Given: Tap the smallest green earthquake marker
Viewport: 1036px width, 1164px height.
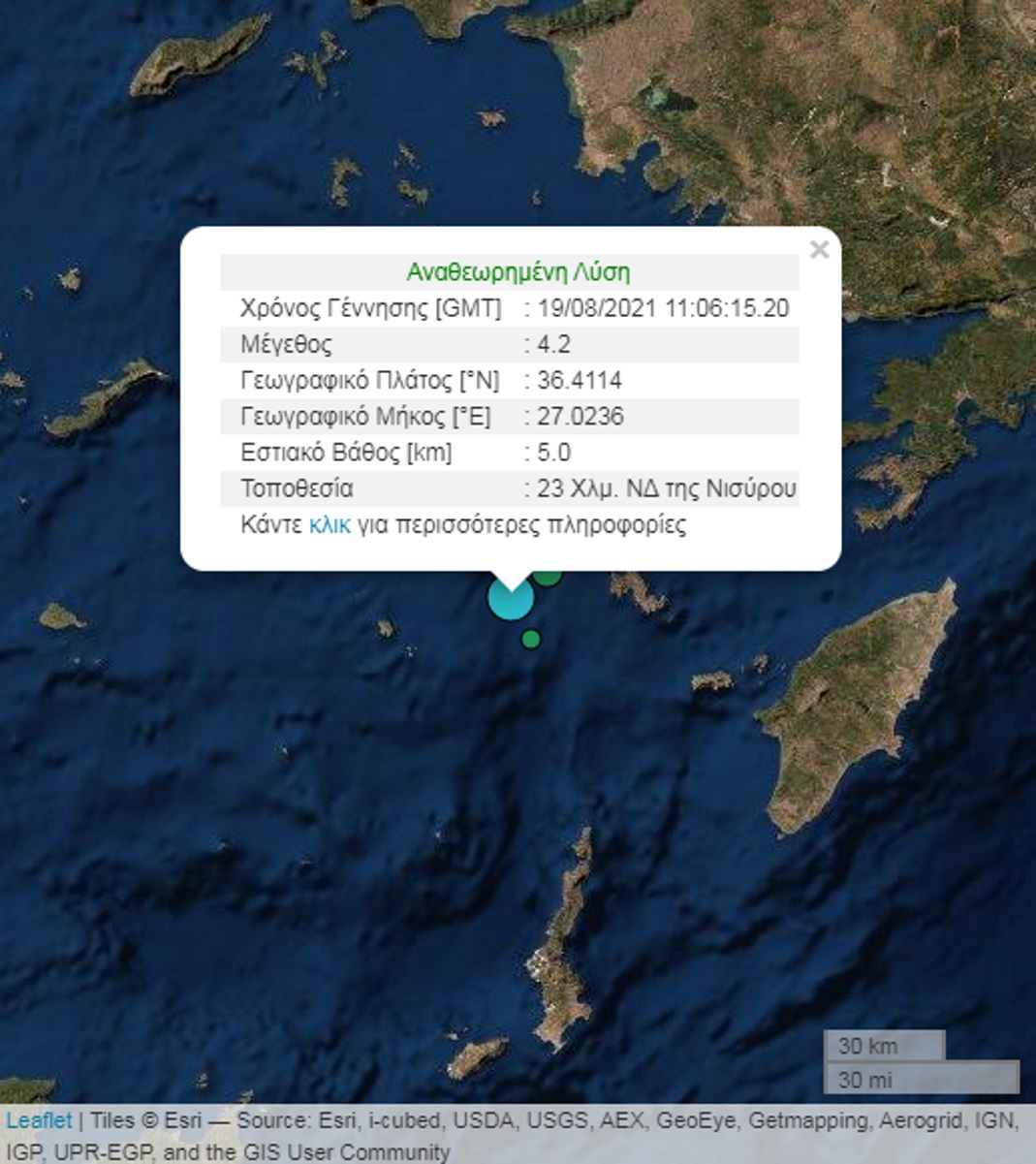Looking at the screenshot, I should [x=530, y=639].
